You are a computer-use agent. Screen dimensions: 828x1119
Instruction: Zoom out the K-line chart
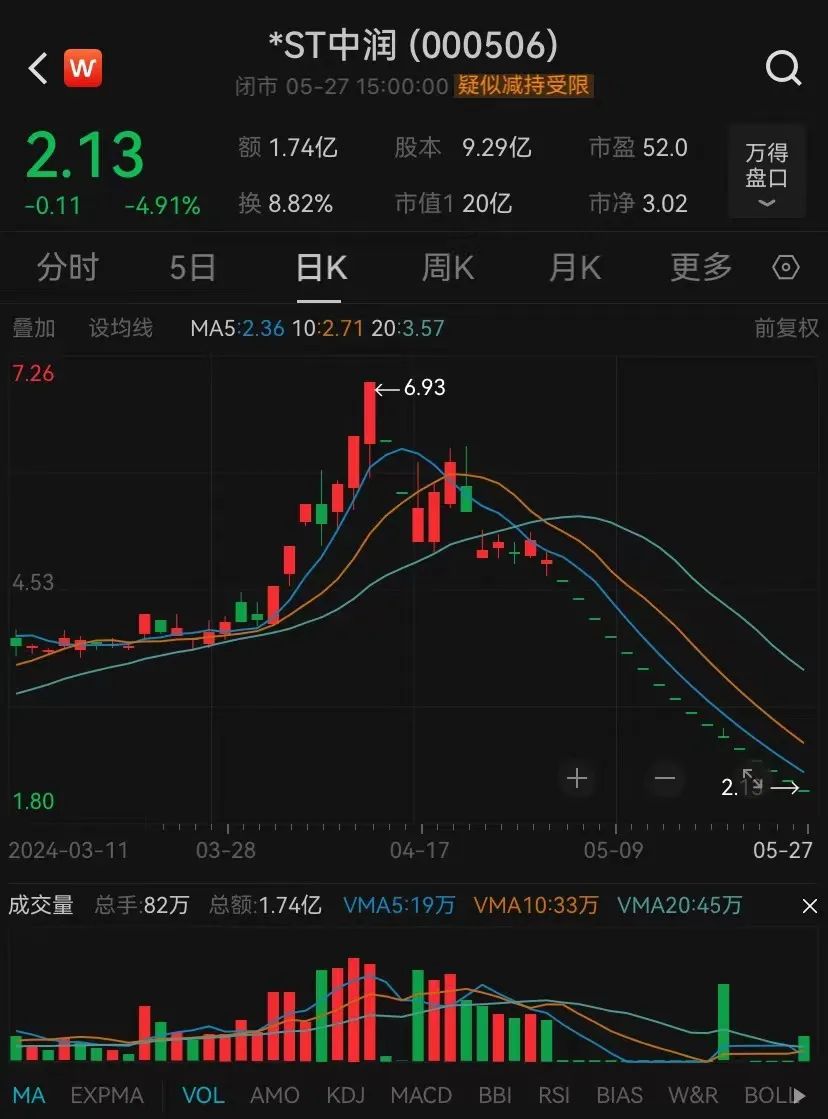click(x=665, y=778)
